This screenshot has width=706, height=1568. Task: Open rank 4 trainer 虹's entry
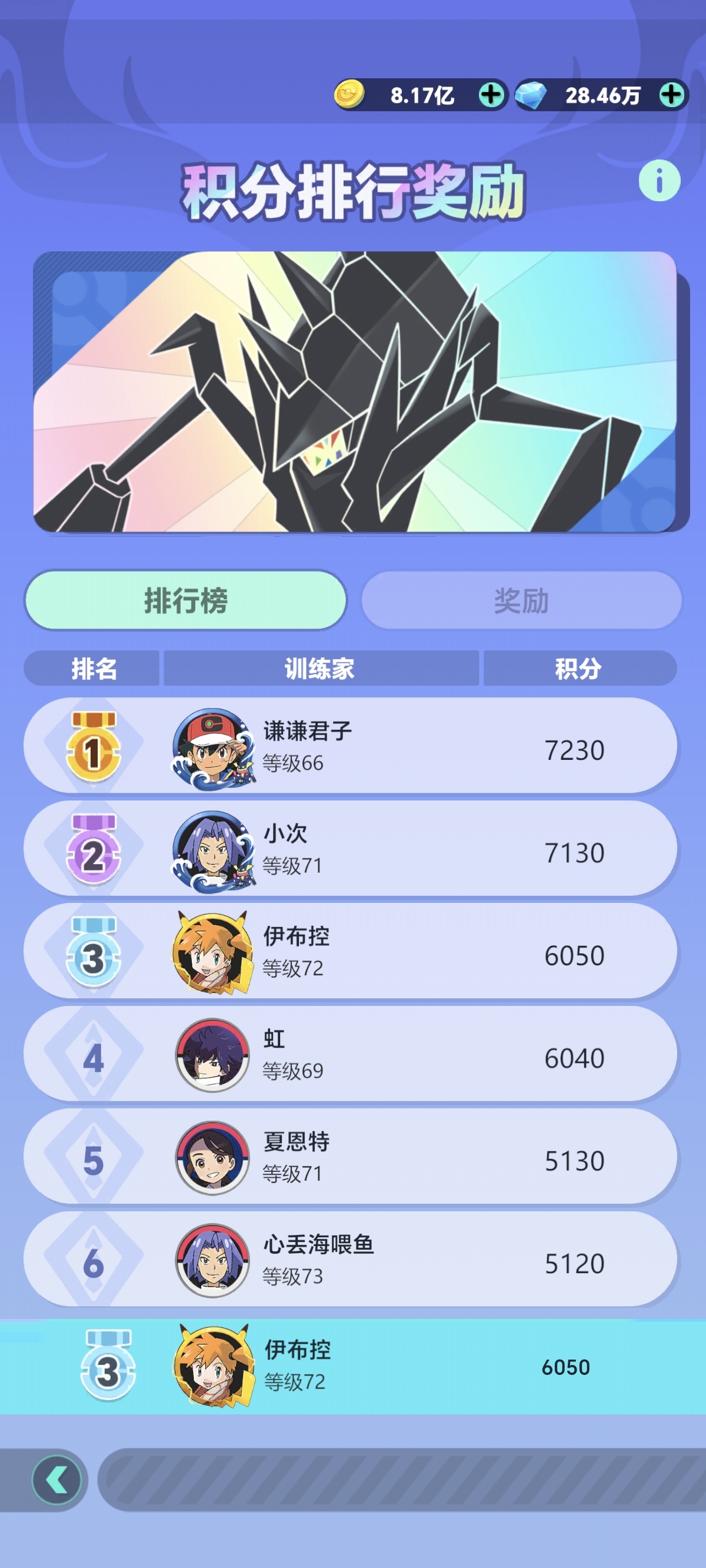coord(351,1054)
